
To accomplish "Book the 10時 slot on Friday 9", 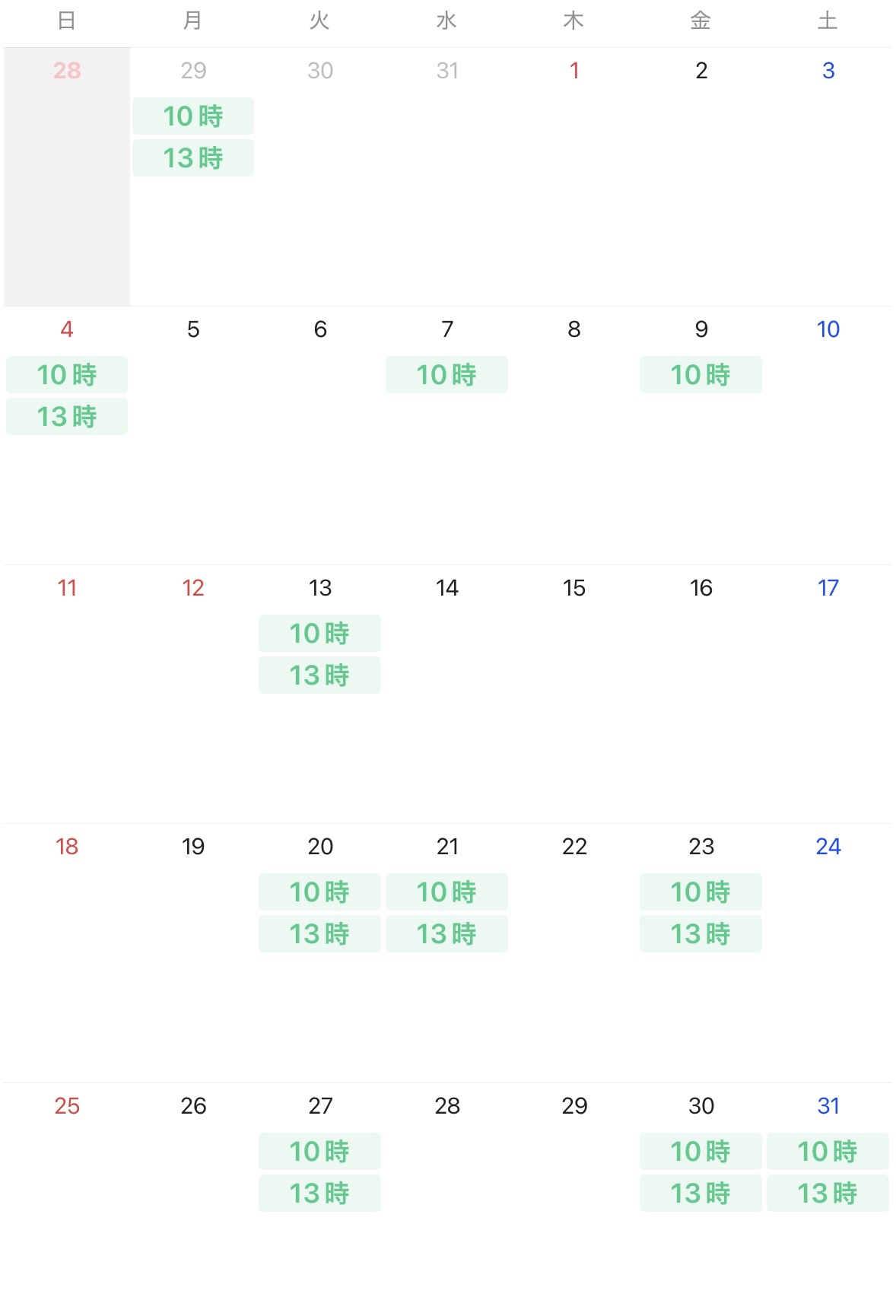I will coord(701,375).
